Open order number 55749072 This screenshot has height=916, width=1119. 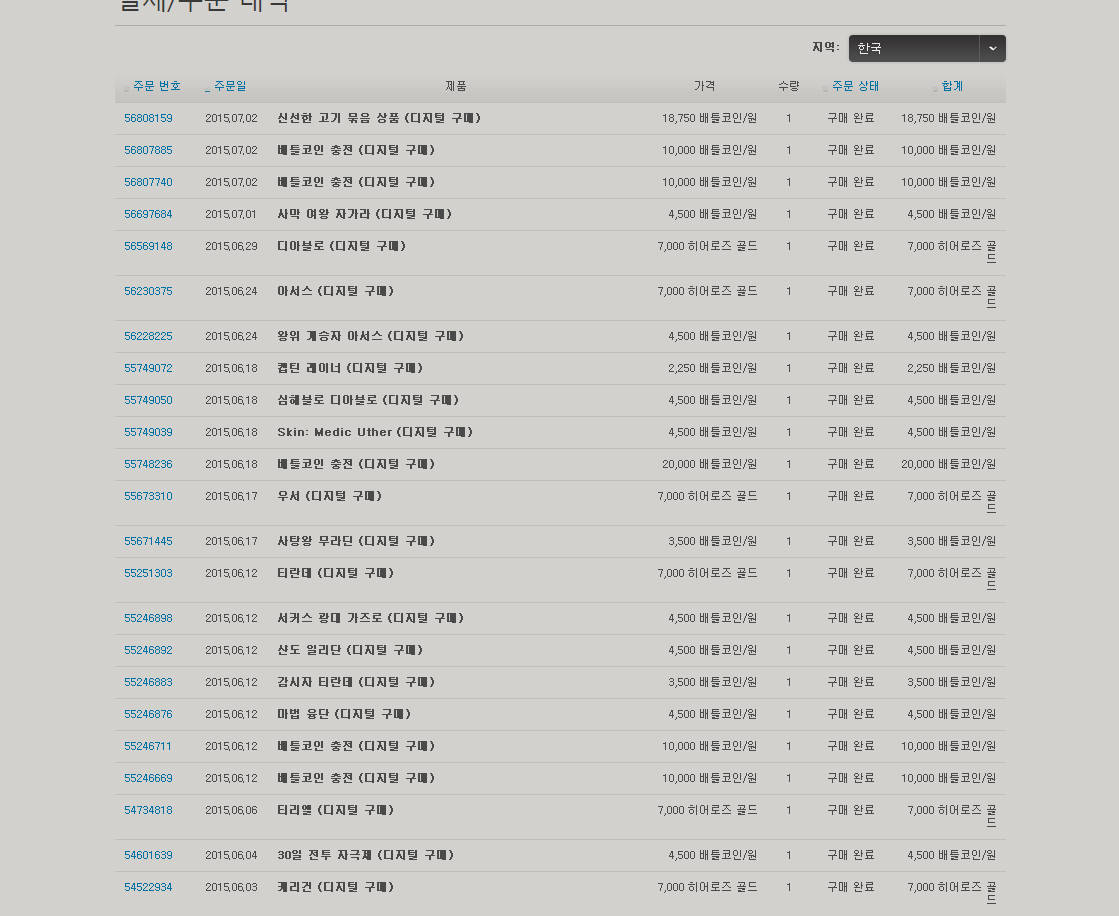point(148,368)
